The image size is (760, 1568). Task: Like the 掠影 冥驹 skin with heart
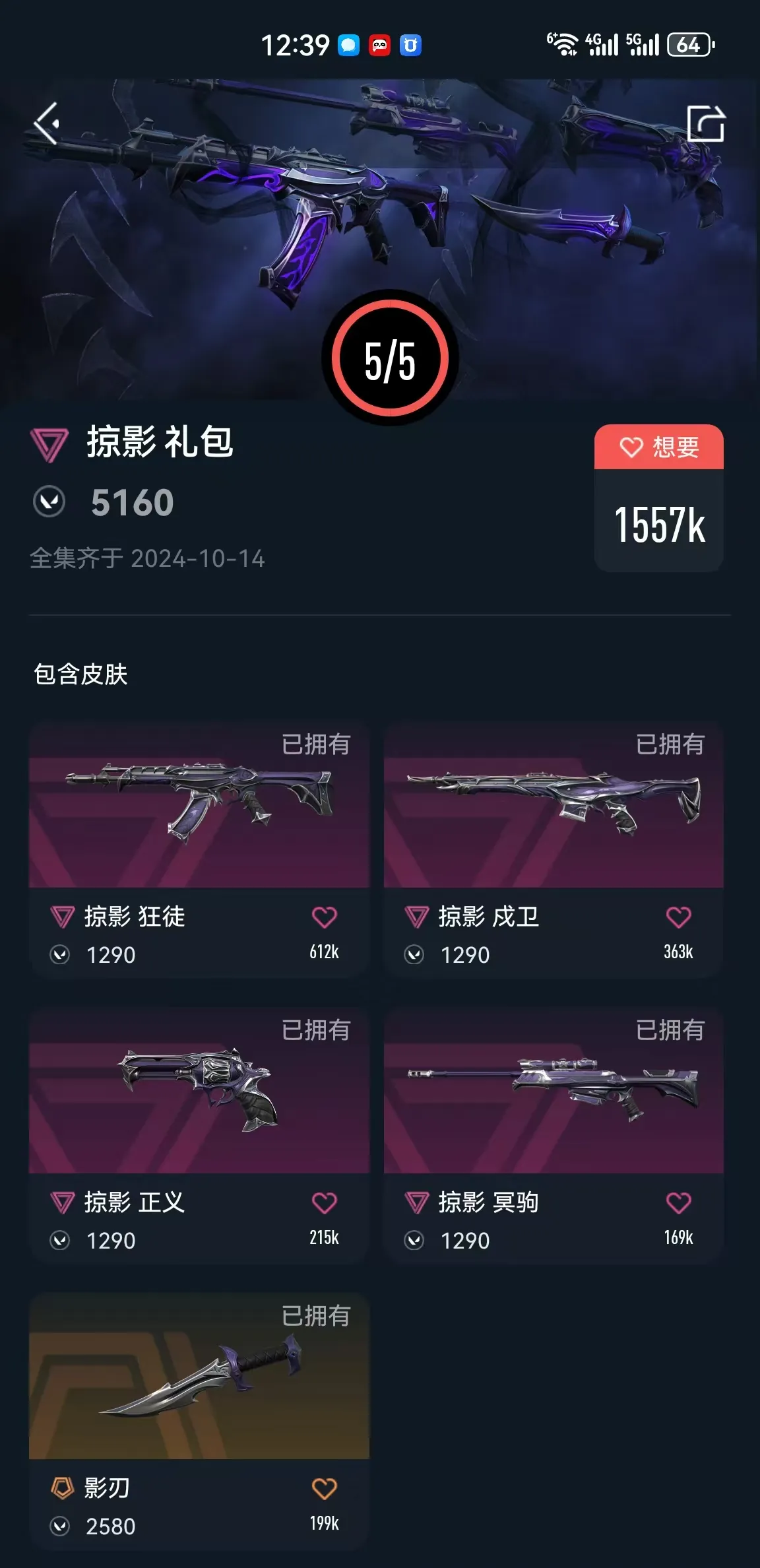[678, 1203]
